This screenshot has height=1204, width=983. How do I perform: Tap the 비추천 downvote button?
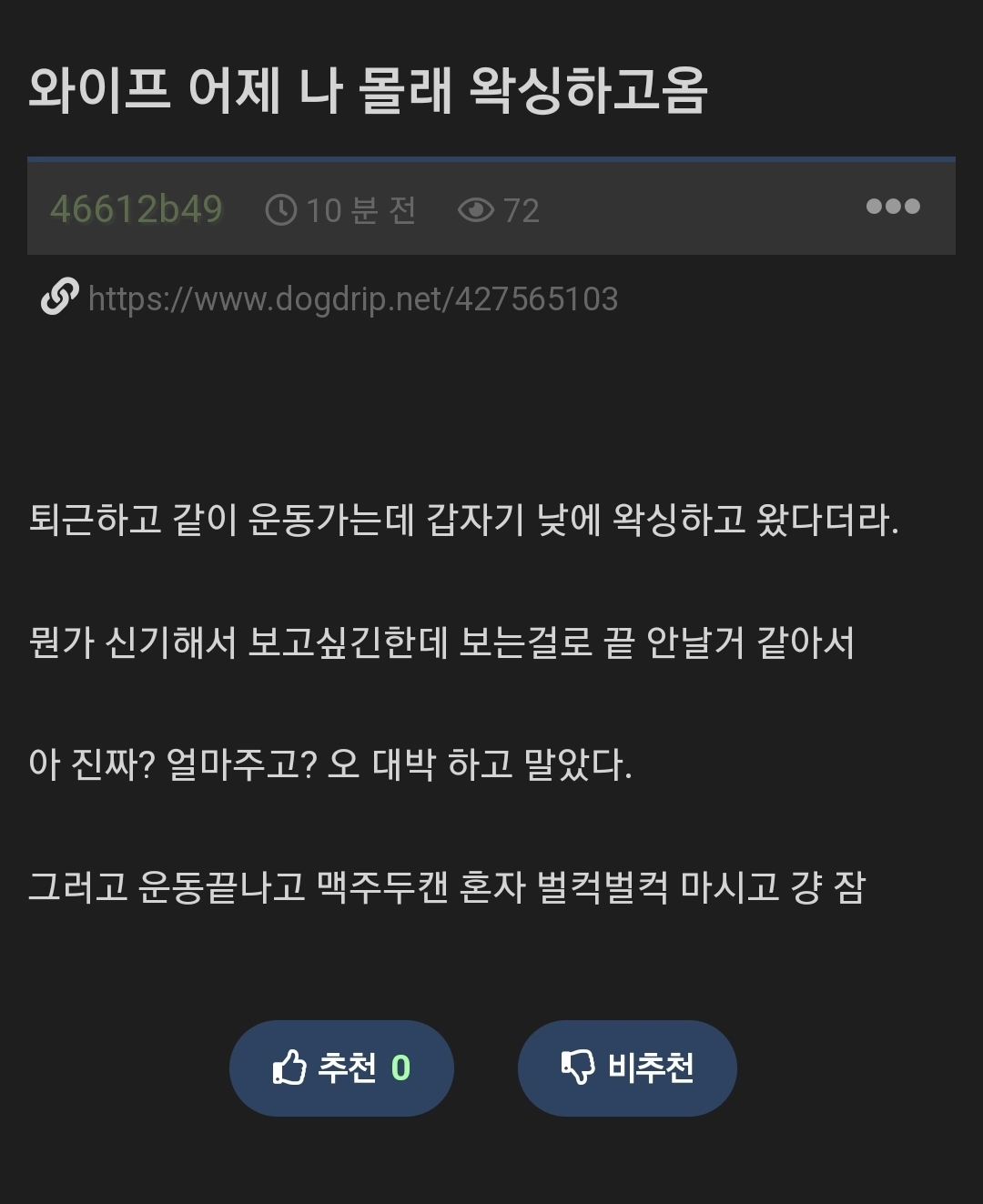tap(627, 1067)
